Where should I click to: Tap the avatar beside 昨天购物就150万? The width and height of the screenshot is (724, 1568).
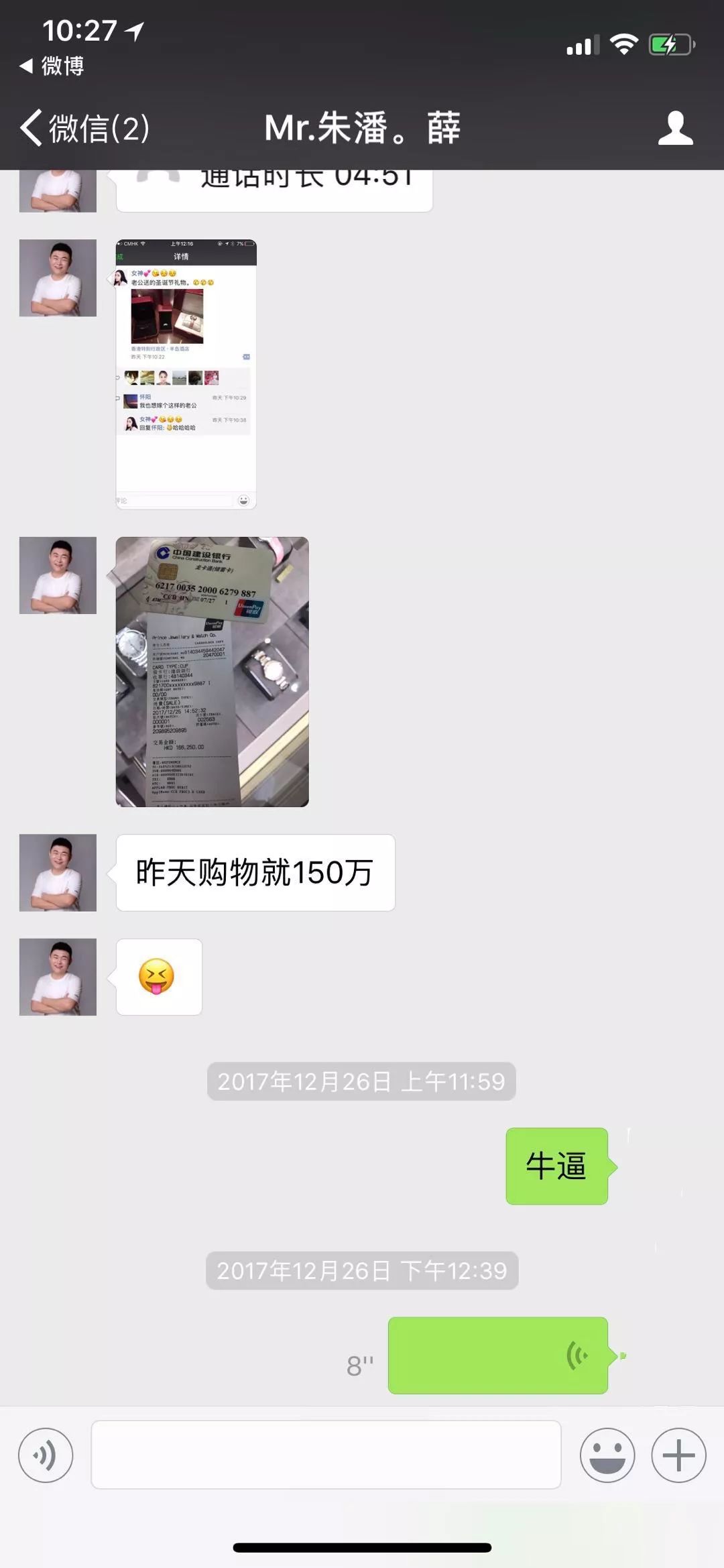click(58, 872)
